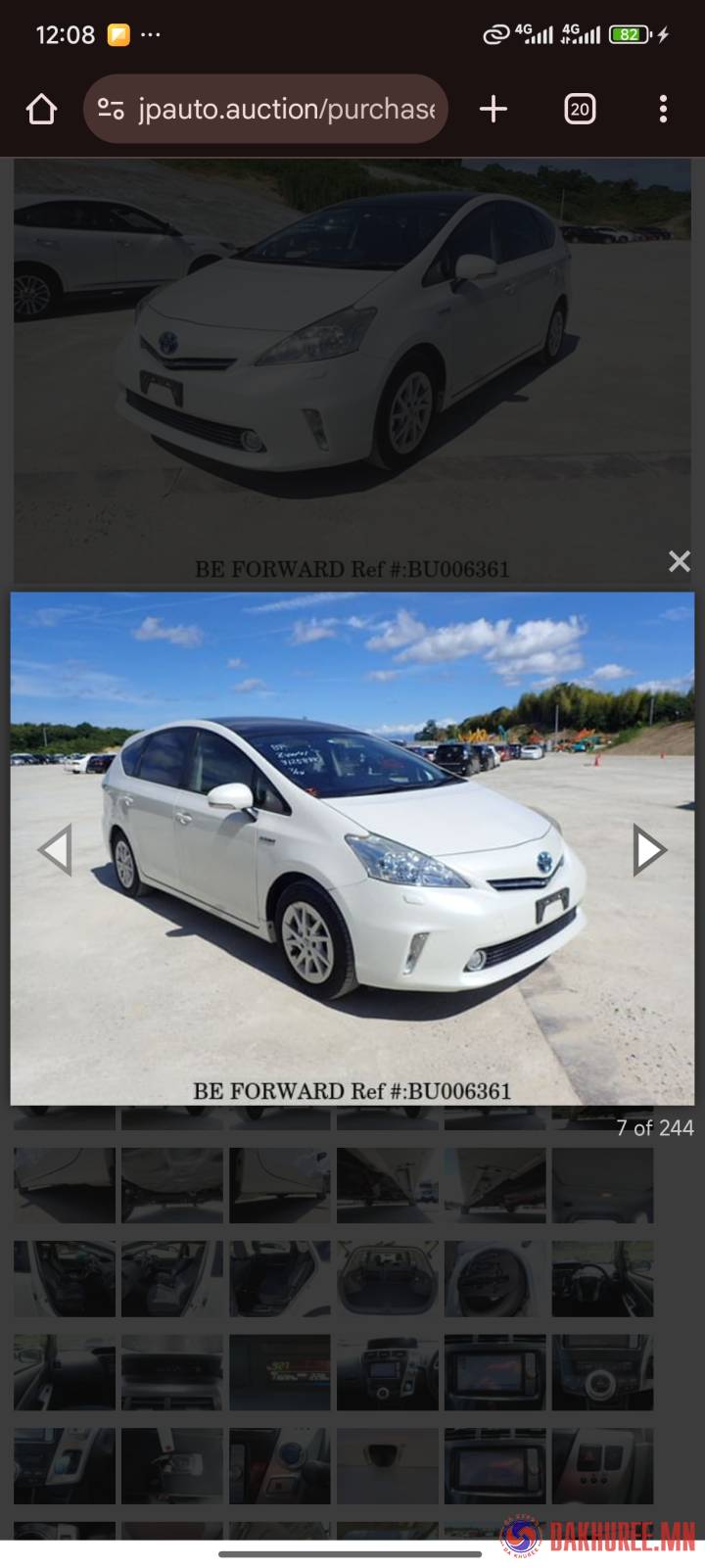Open a new browser tab
This screenshot has height=1568, width=705.
(x=493, y=109)
